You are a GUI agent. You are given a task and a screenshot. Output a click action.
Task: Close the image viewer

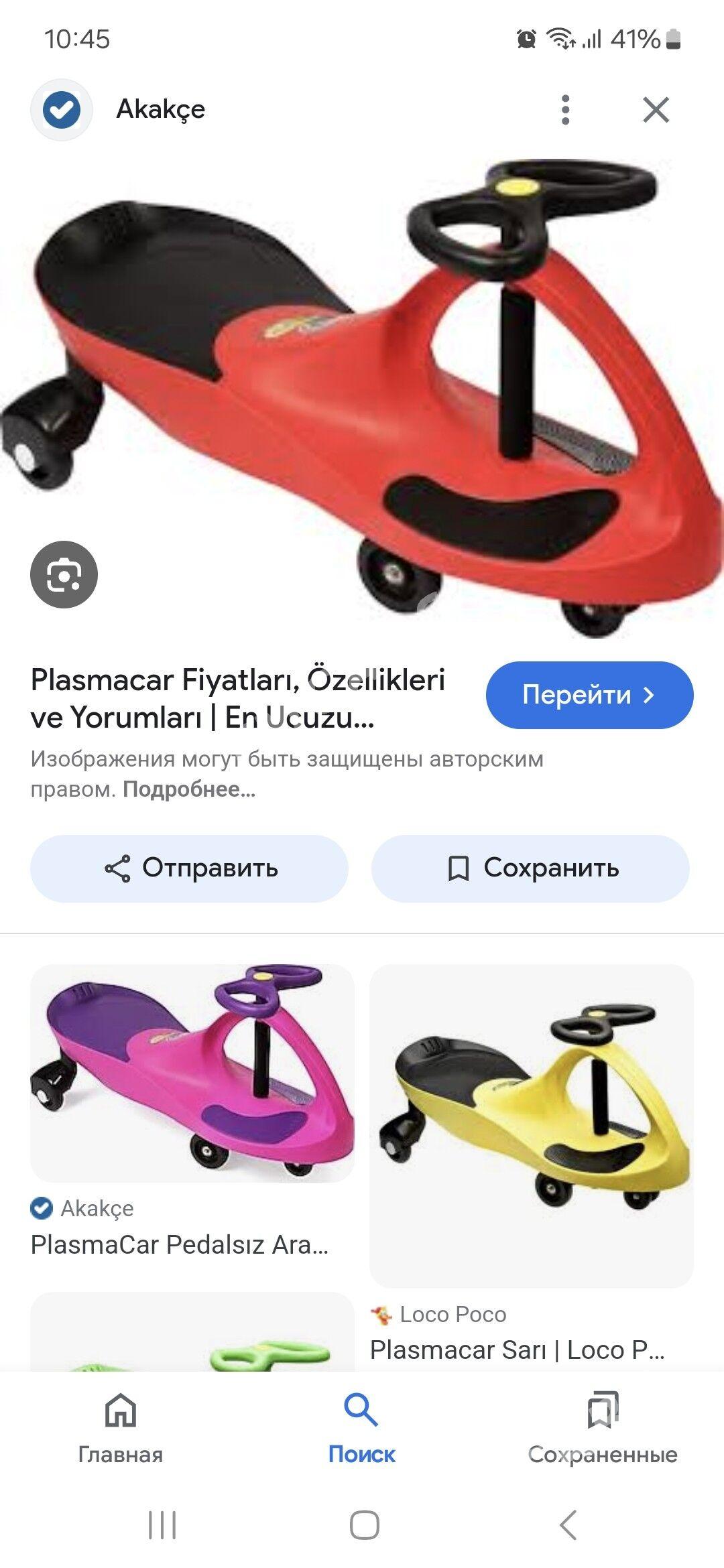656,109
